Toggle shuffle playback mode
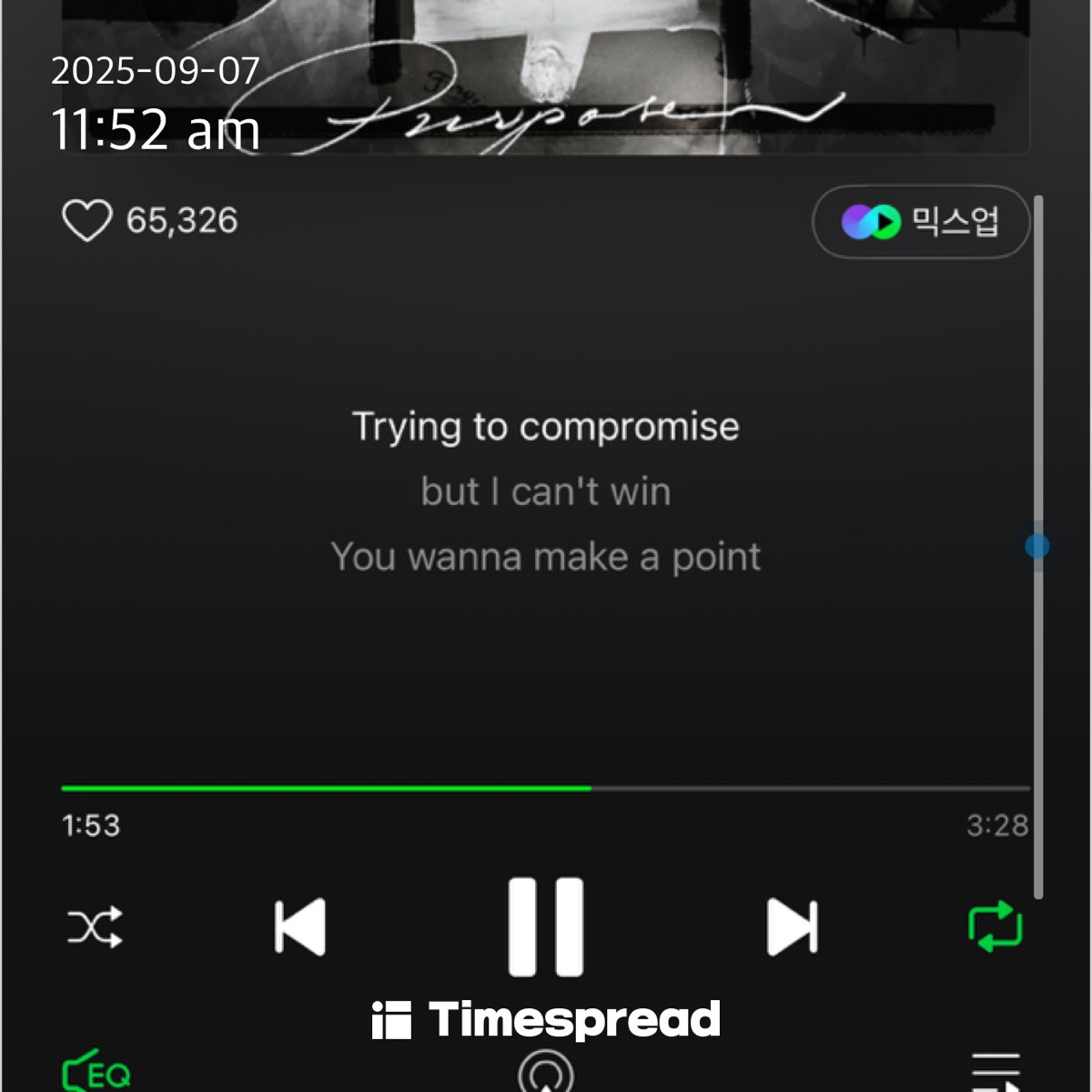This screenshot has height=1092, width=1092. (x=95, y=927)
